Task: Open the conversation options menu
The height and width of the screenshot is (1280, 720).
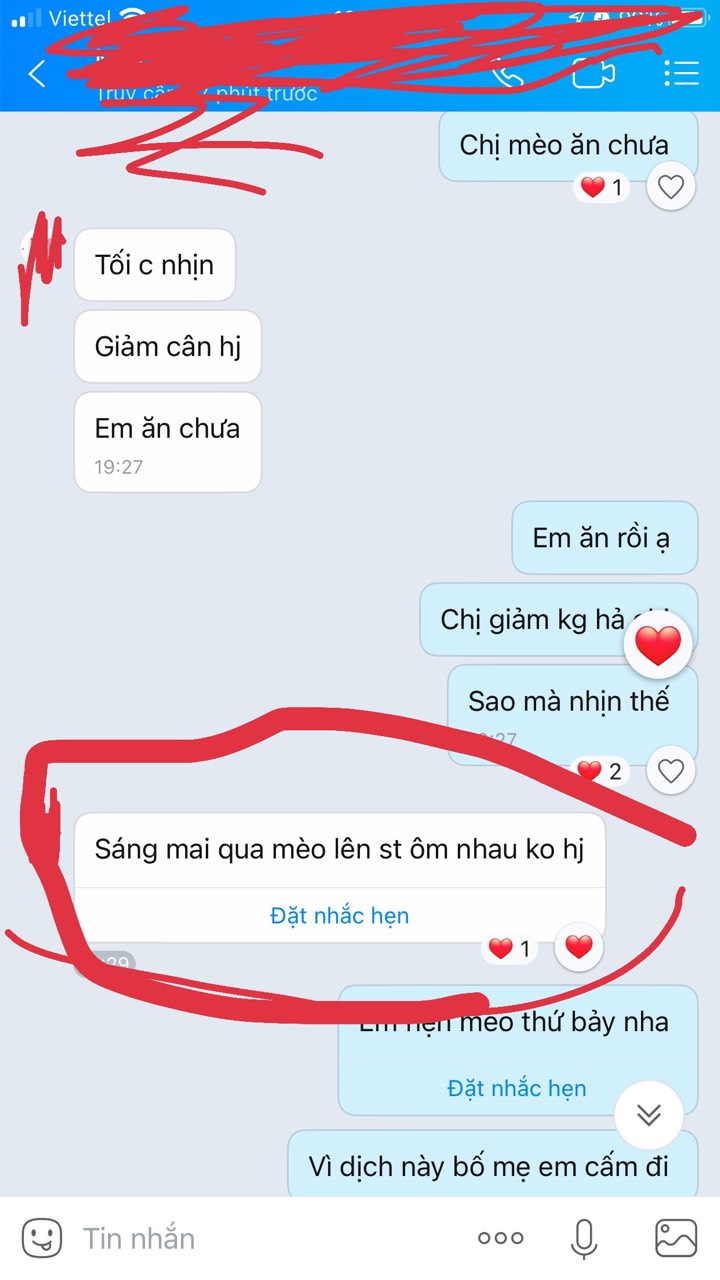Action: point(681,74)
